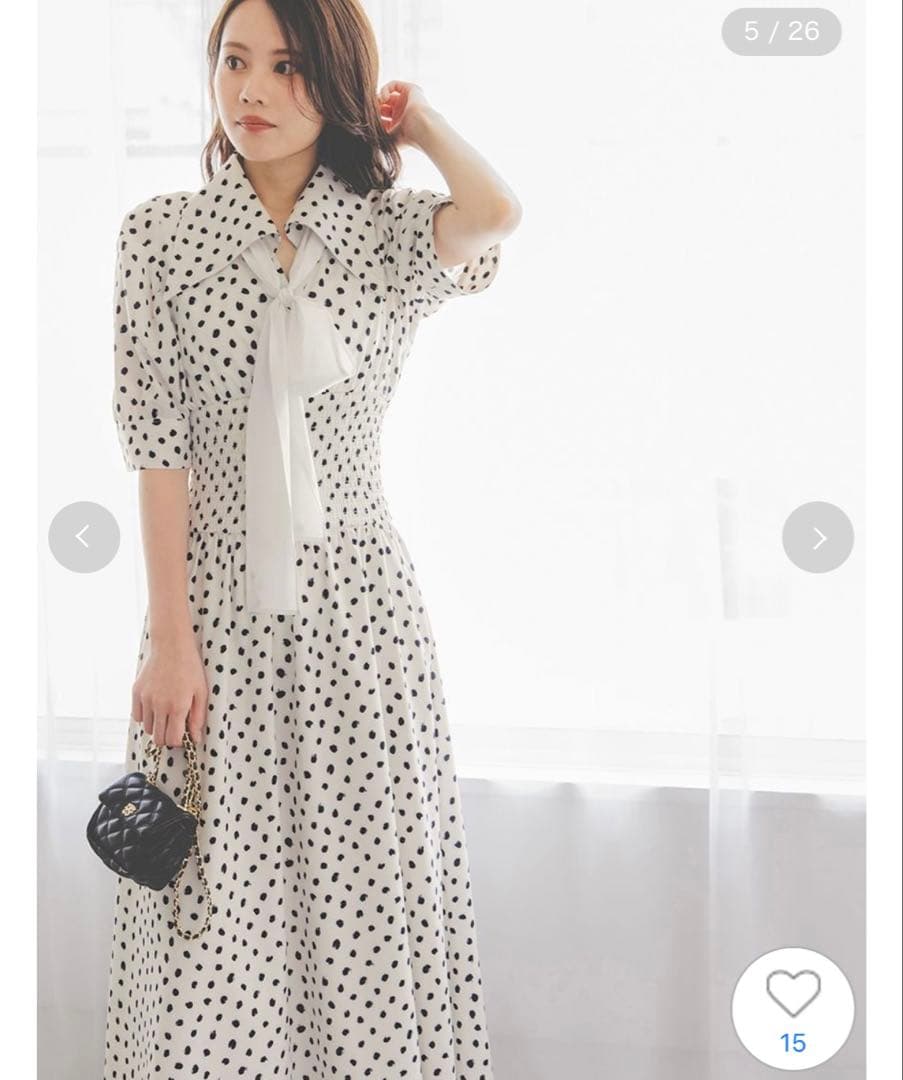903x1080 pixels.
Task: Like this item with the heart button
Action: (792, 1008)
